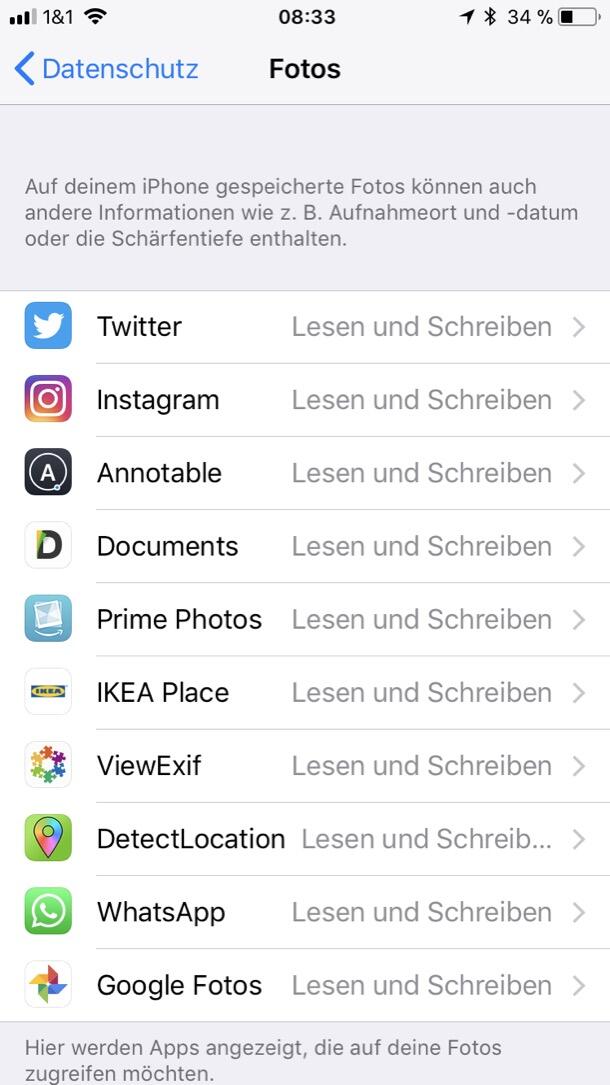610x1085 pixels.
Task: Open IKEA Place photo permissions
Action: tap(305, 692)
